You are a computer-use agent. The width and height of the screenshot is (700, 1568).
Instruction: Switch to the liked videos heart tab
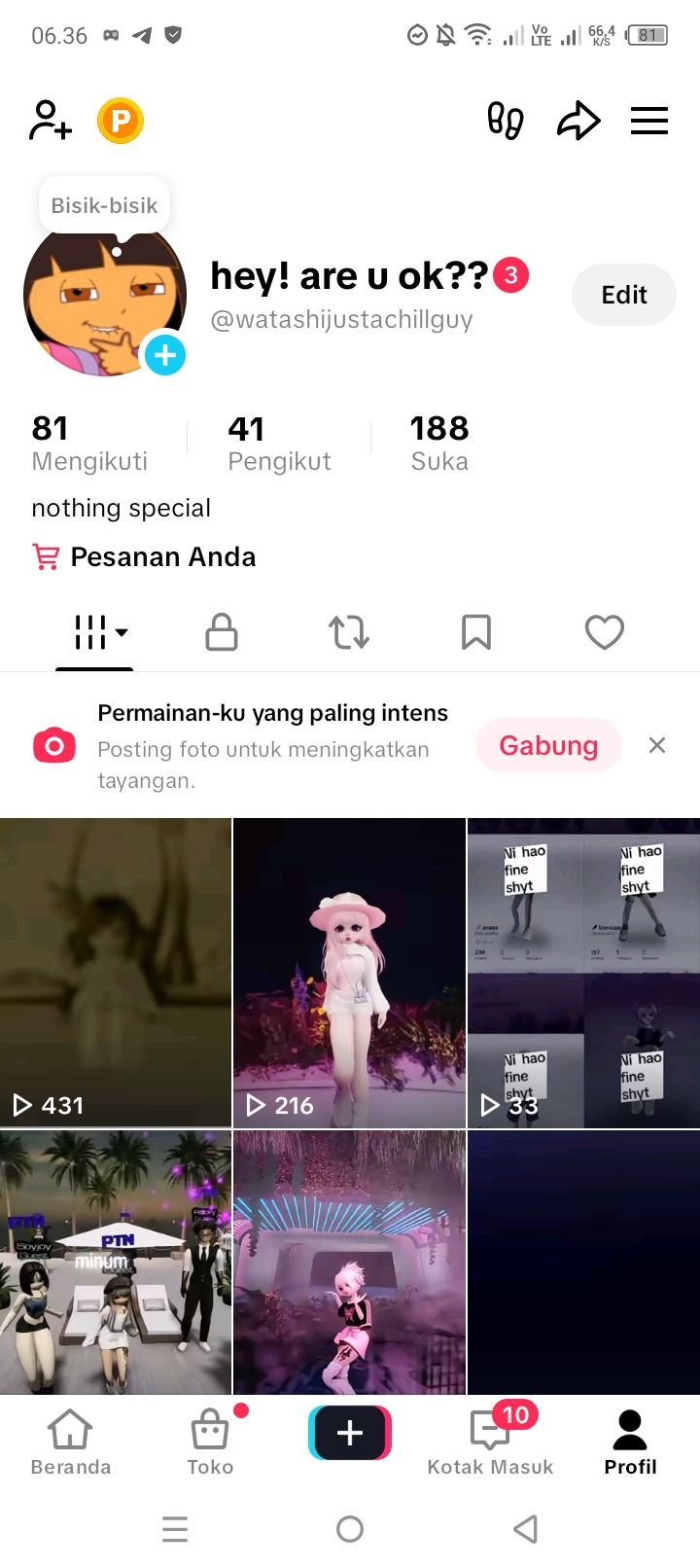click(604, 632)
